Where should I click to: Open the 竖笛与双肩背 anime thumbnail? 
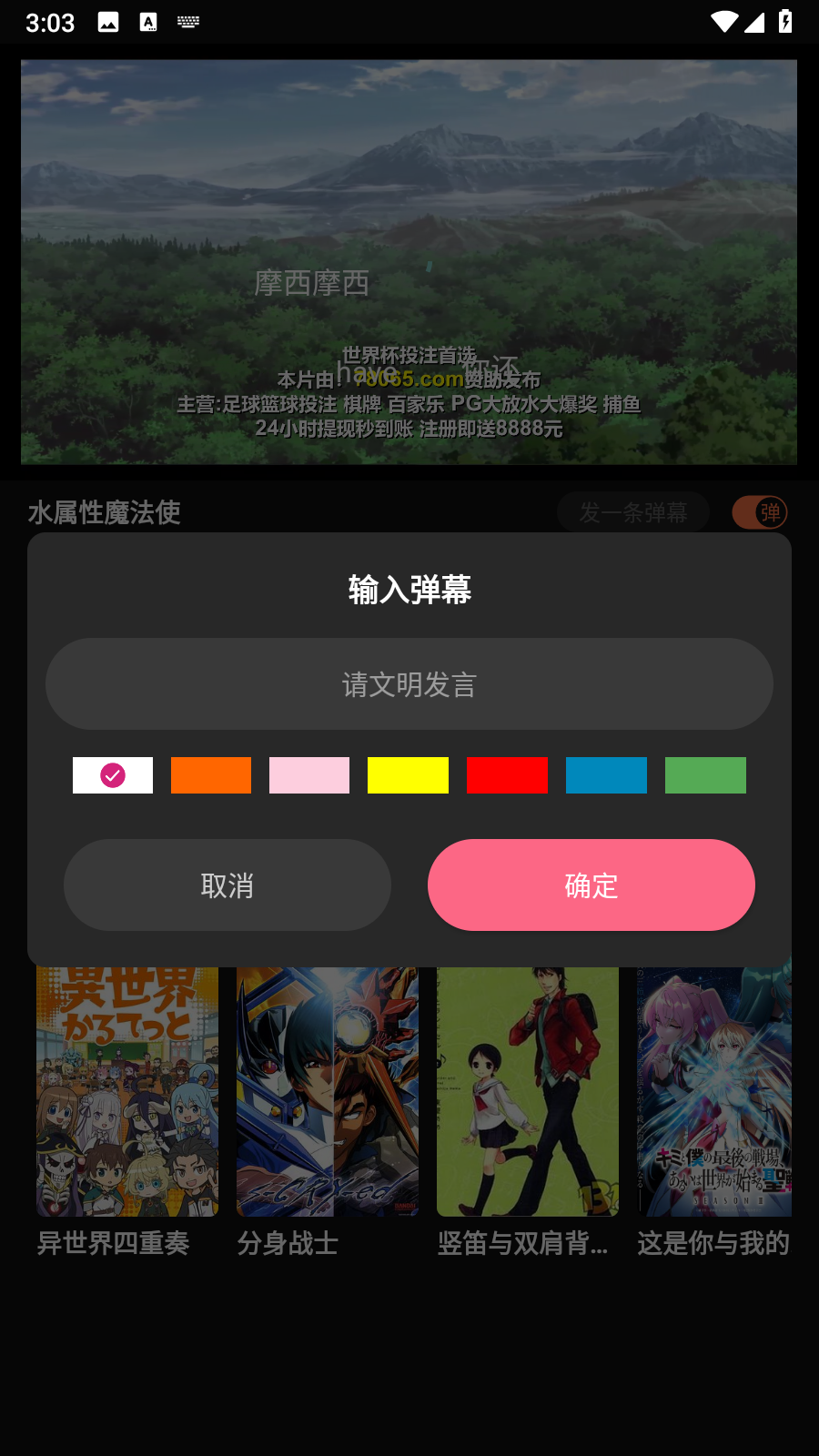pyautogui.click(x=527, y=1089)
